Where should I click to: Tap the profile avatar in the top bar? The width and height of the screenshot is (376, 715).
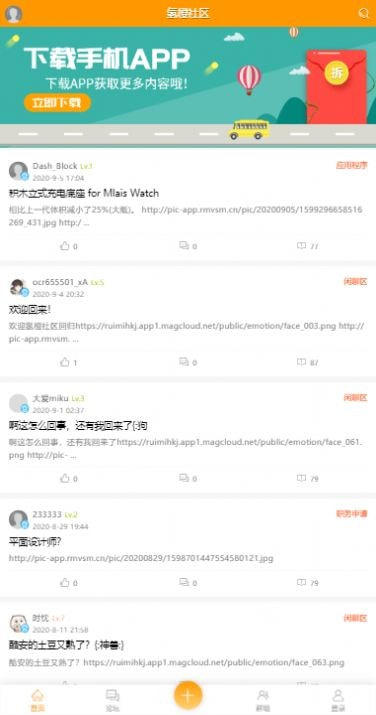coord(14,14)
